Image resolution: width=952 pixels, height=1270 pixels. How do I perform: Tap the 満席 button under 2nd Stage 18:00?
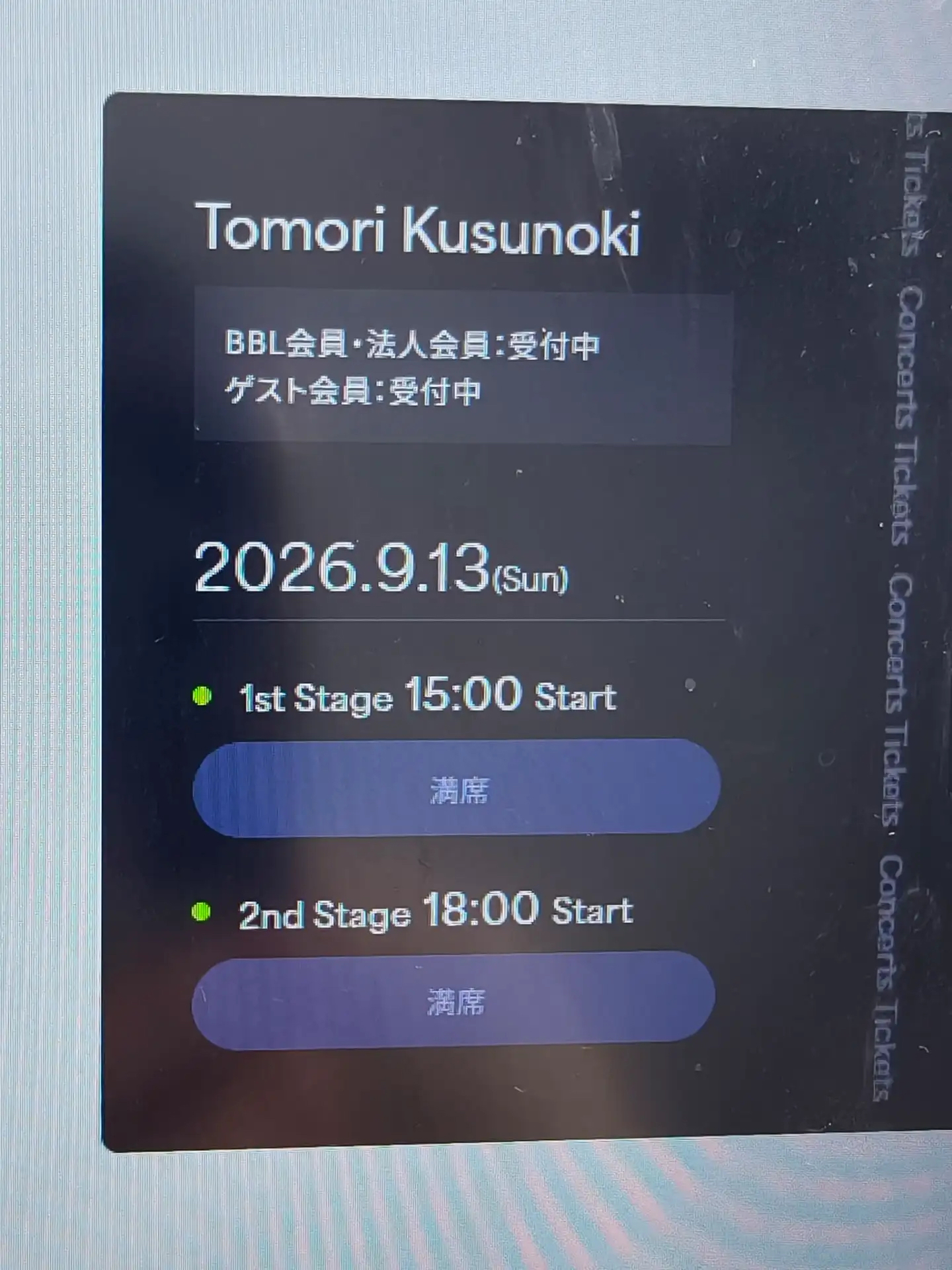tap(454, 999)
